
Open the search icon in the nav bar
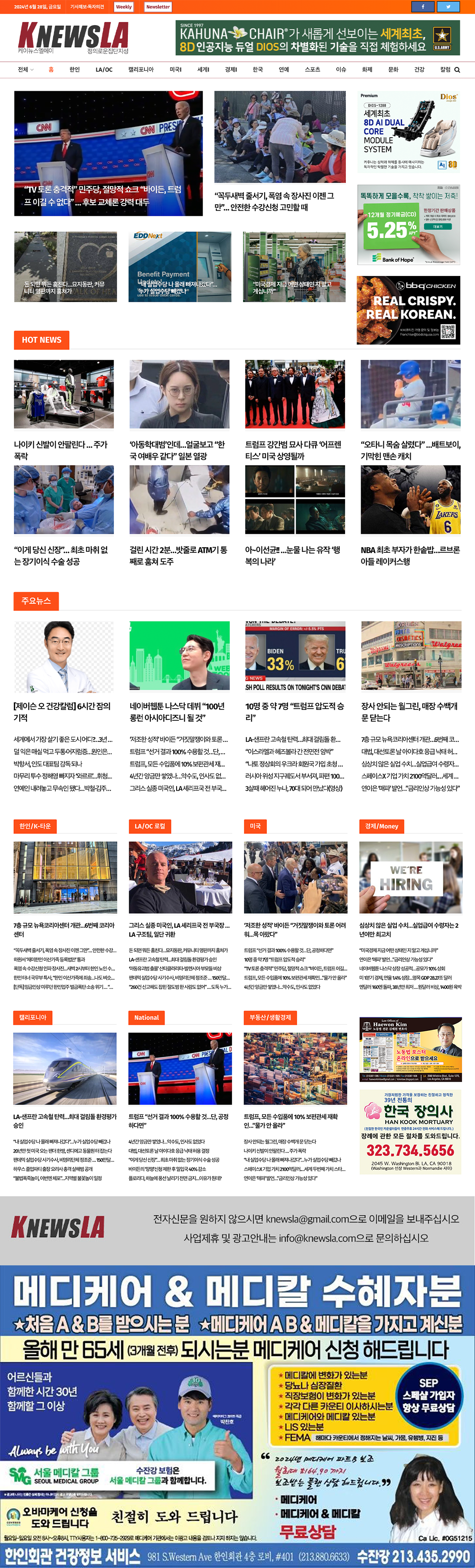tap(457, 70)
